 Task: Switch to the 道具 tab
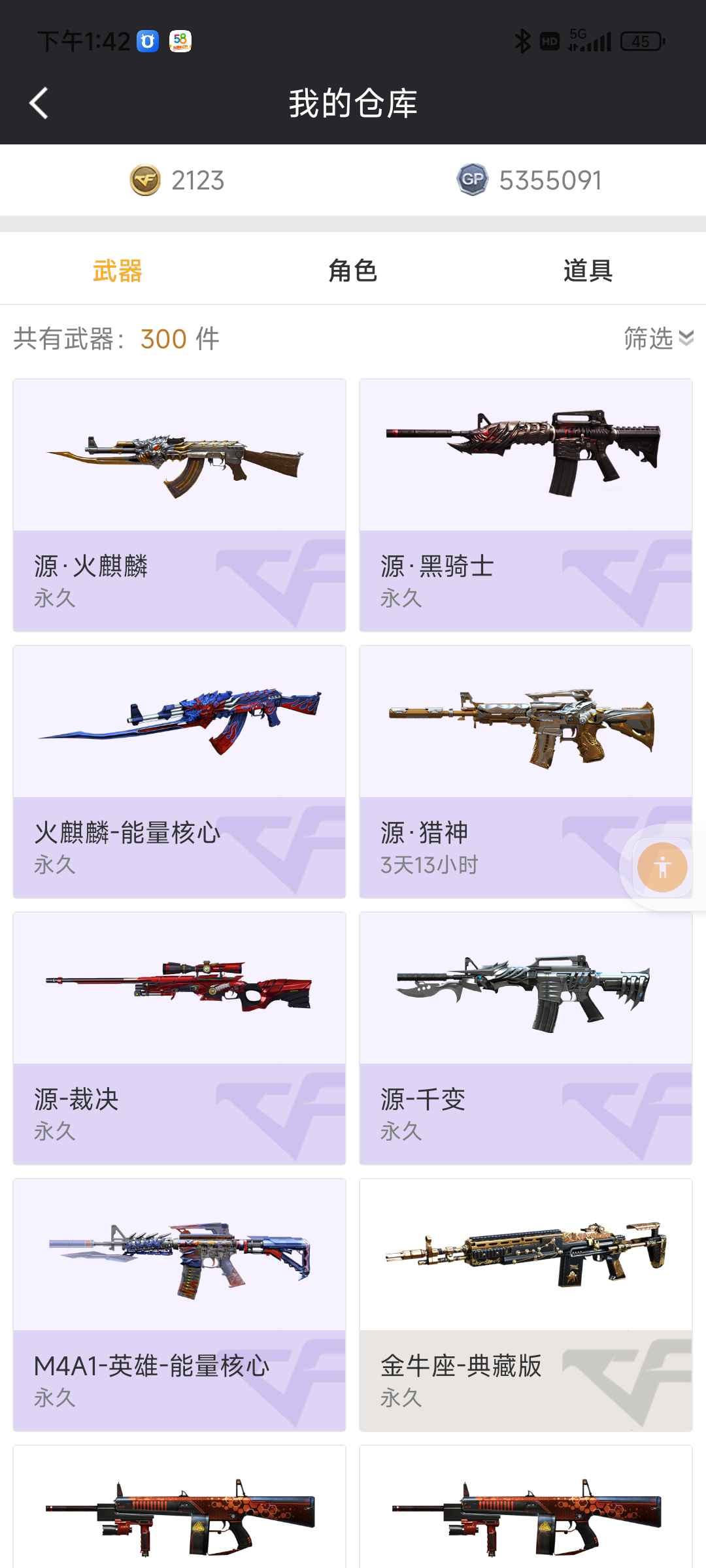click(588, 270)
